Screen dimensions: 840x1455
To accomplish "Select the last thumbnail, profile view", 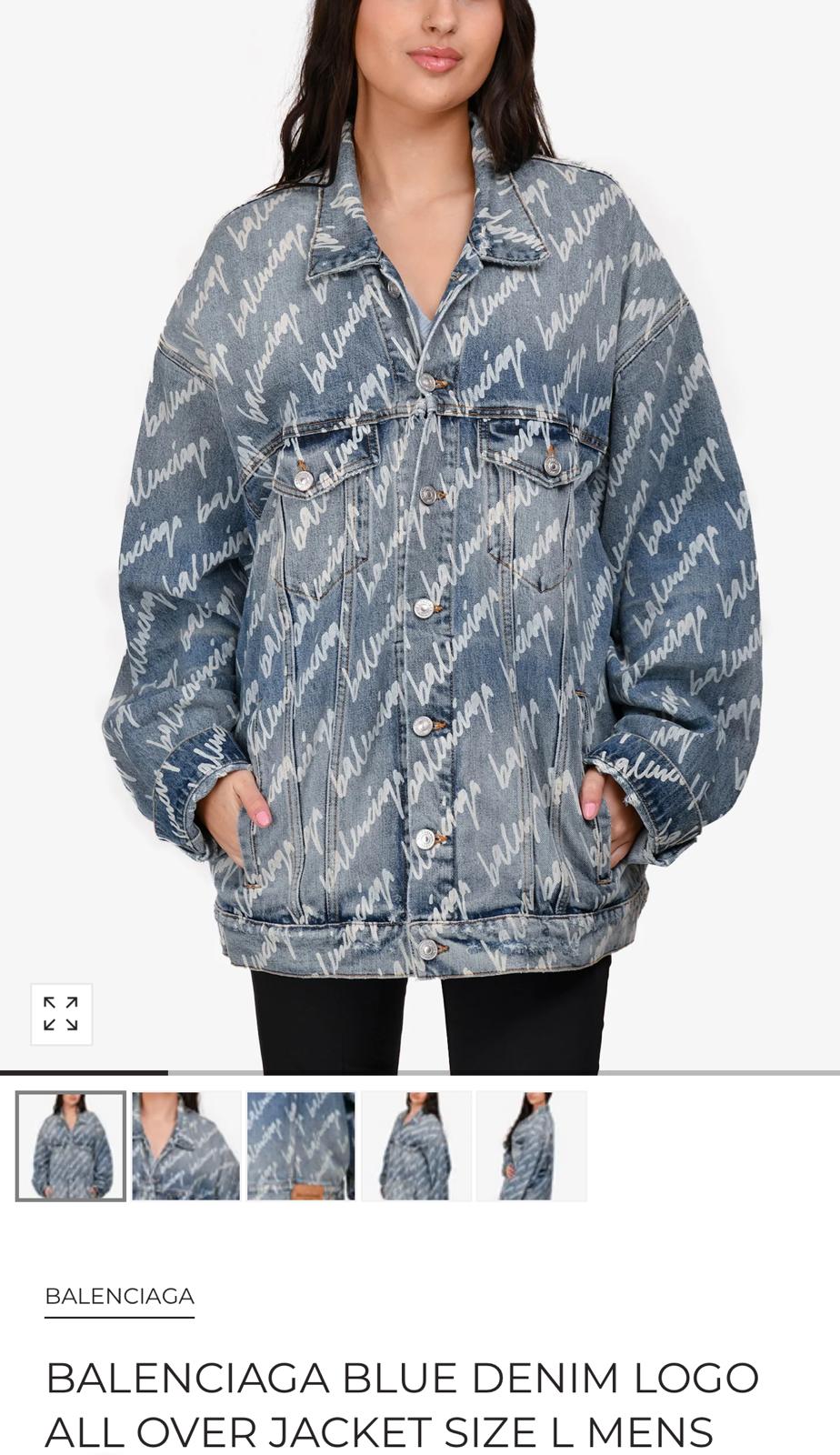I will (531, 1146).
